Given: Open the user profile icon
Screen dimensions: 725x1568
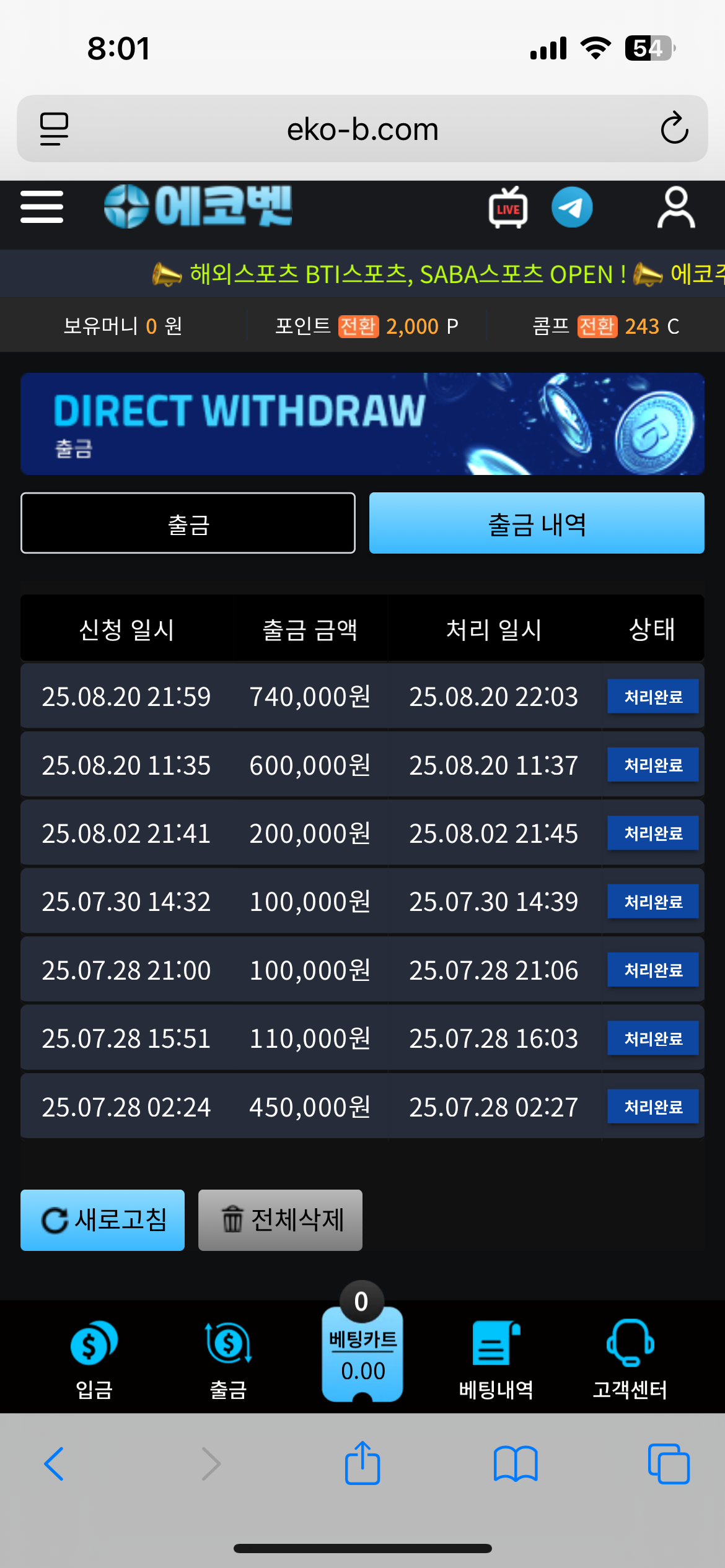Looking at the screenshot, I should point(675,207).
